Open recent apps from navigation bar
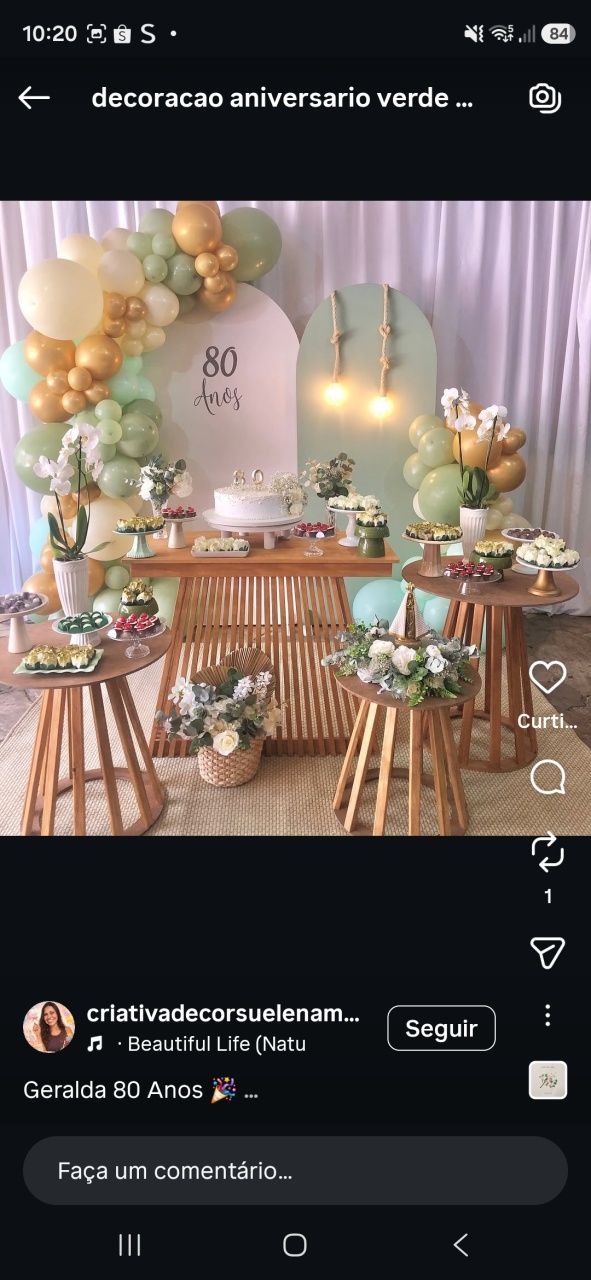 (x=129, y=1245)
